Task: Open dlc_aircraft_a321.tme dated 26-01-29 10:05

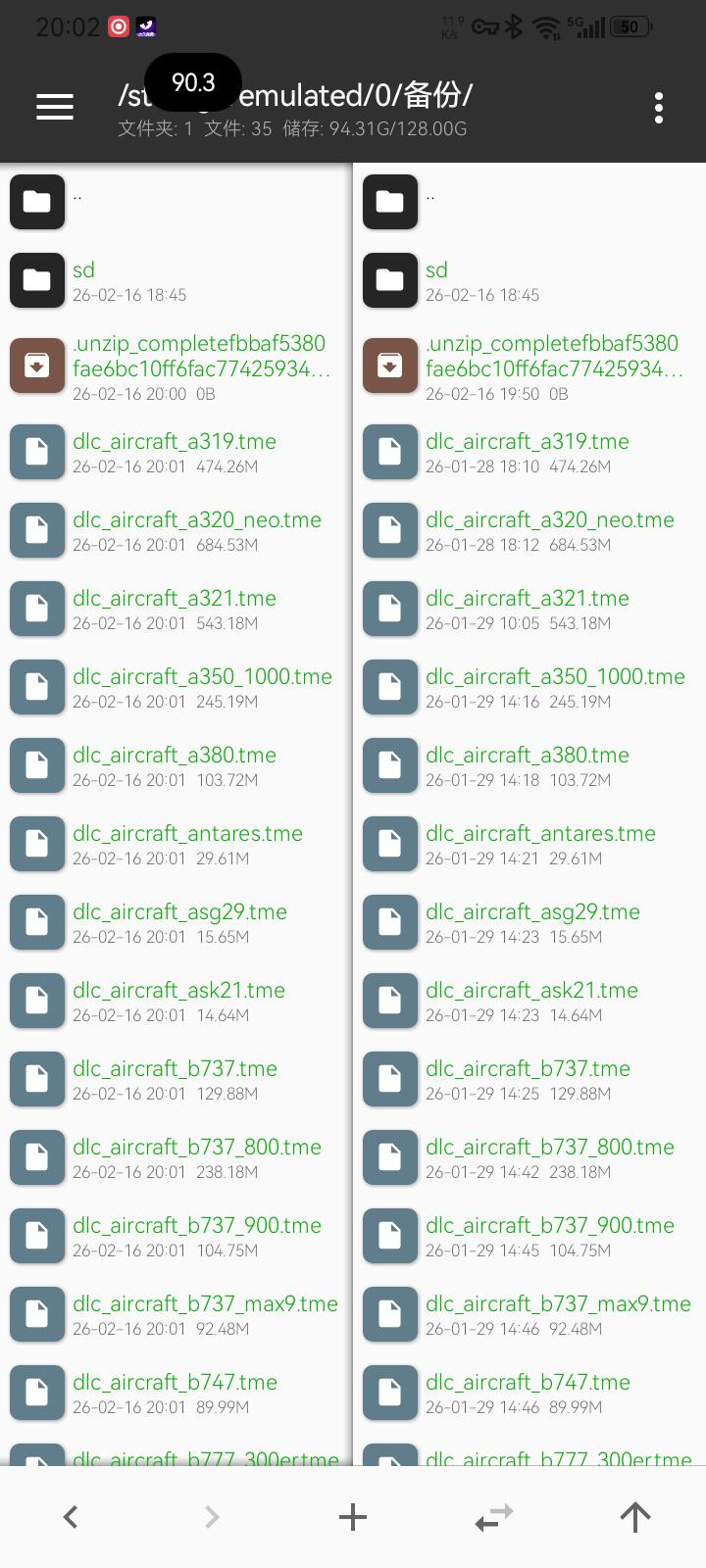Action: [528, 608]
